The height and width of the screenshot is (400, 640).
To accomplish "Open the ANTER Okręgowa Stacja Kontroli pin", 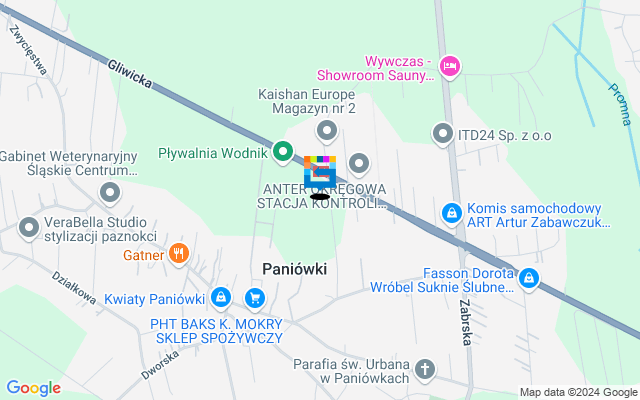I will [x=360, y=164].
